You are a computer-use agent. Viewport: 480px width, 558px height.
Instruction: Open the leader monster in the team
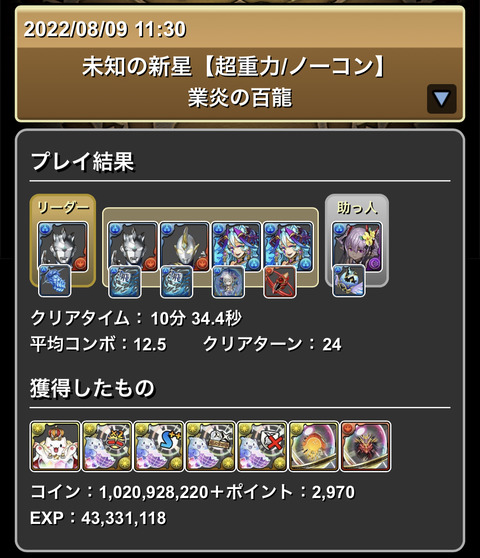(63, 248)
